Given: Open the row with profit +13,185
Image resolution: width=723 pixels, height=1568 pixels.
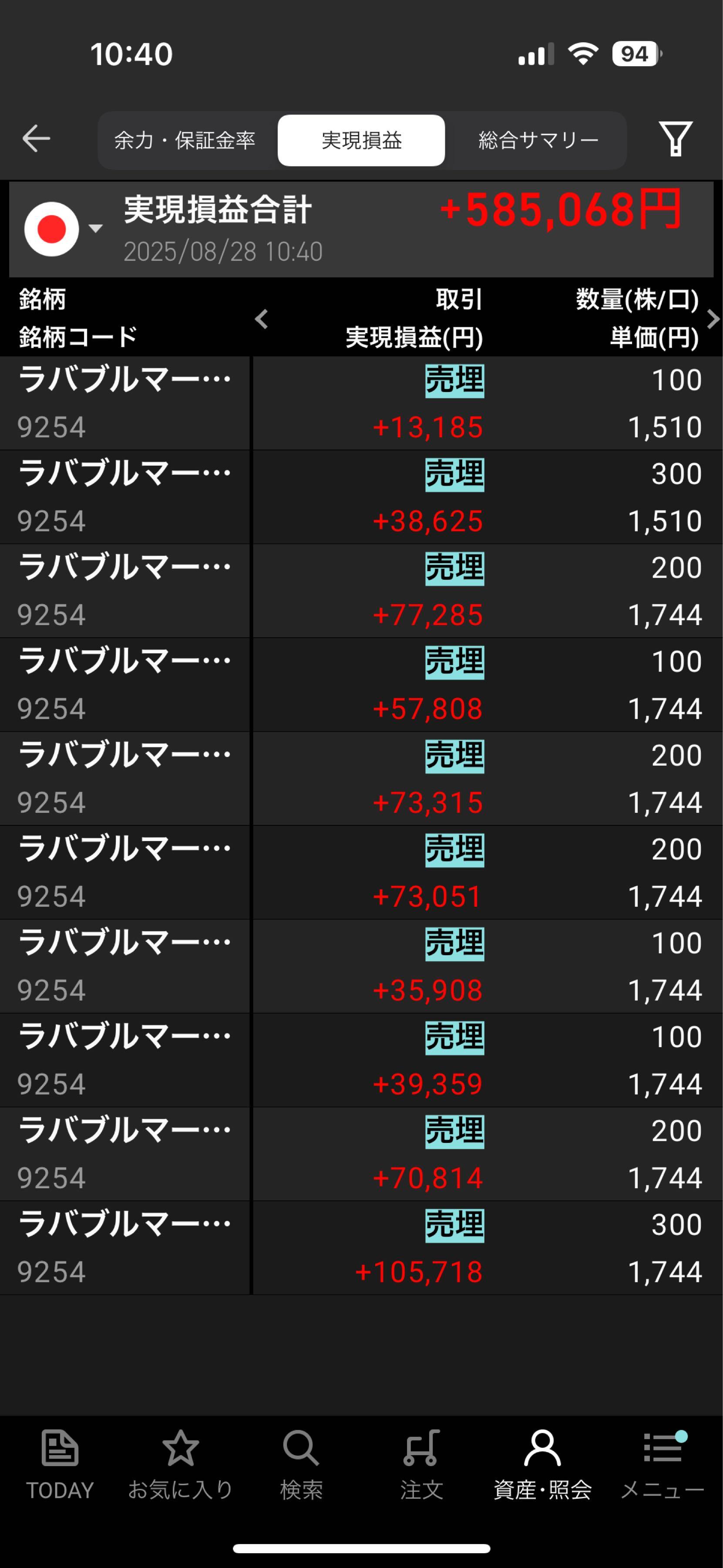Looking at the screenshot, I should coord(361,404).
